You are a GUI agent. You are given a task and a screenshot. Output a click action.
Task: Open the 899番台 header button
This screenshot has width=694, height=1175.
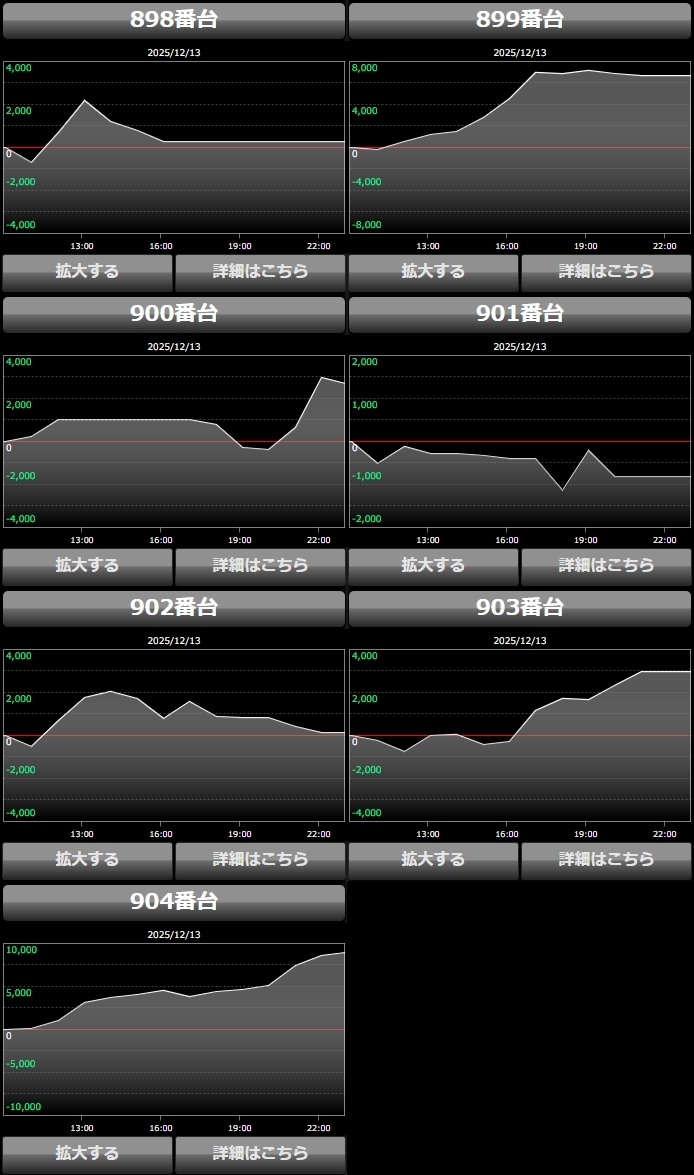(520, 20)
